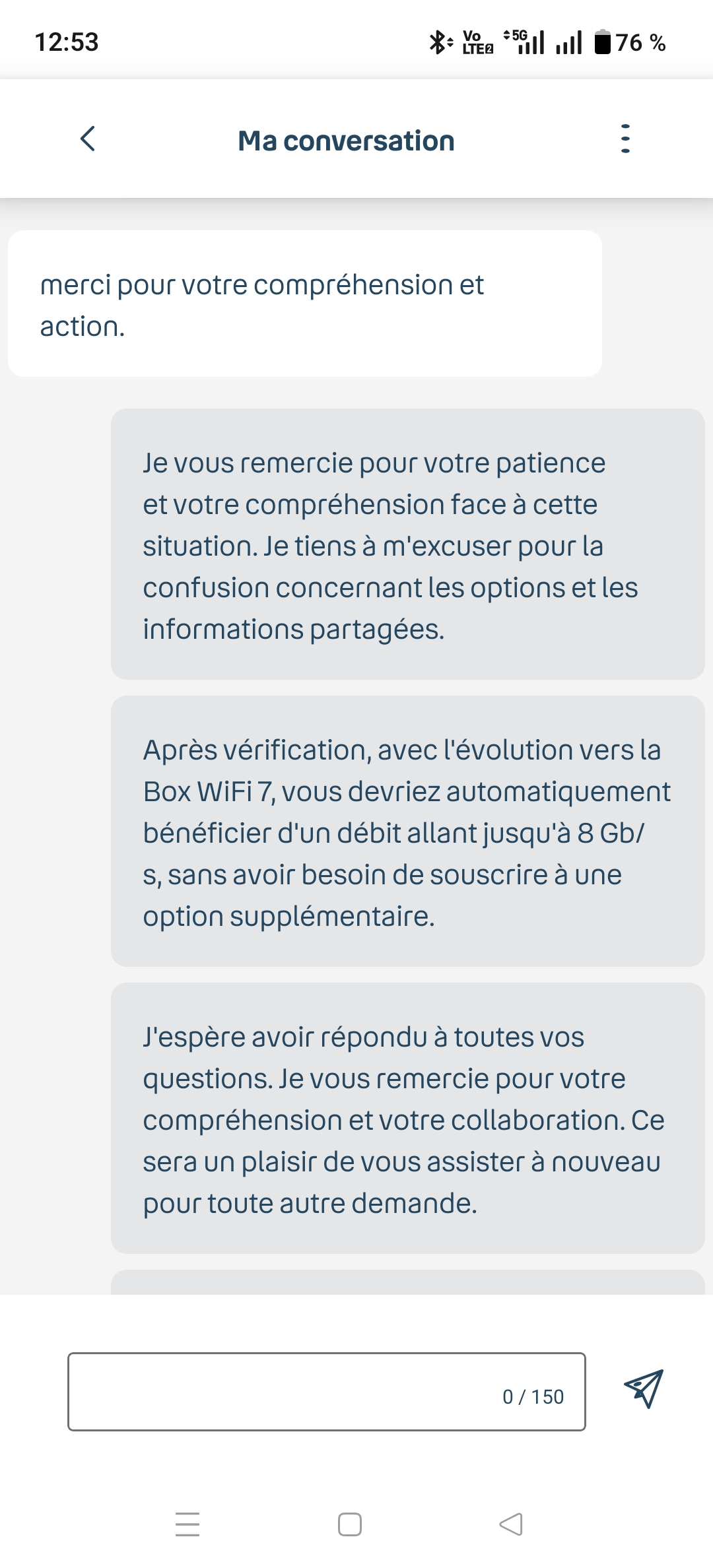Go back from Ma conversation
Image resolution: width=713 pixels, height=1568 pixels.
click(x=88, y=139)
